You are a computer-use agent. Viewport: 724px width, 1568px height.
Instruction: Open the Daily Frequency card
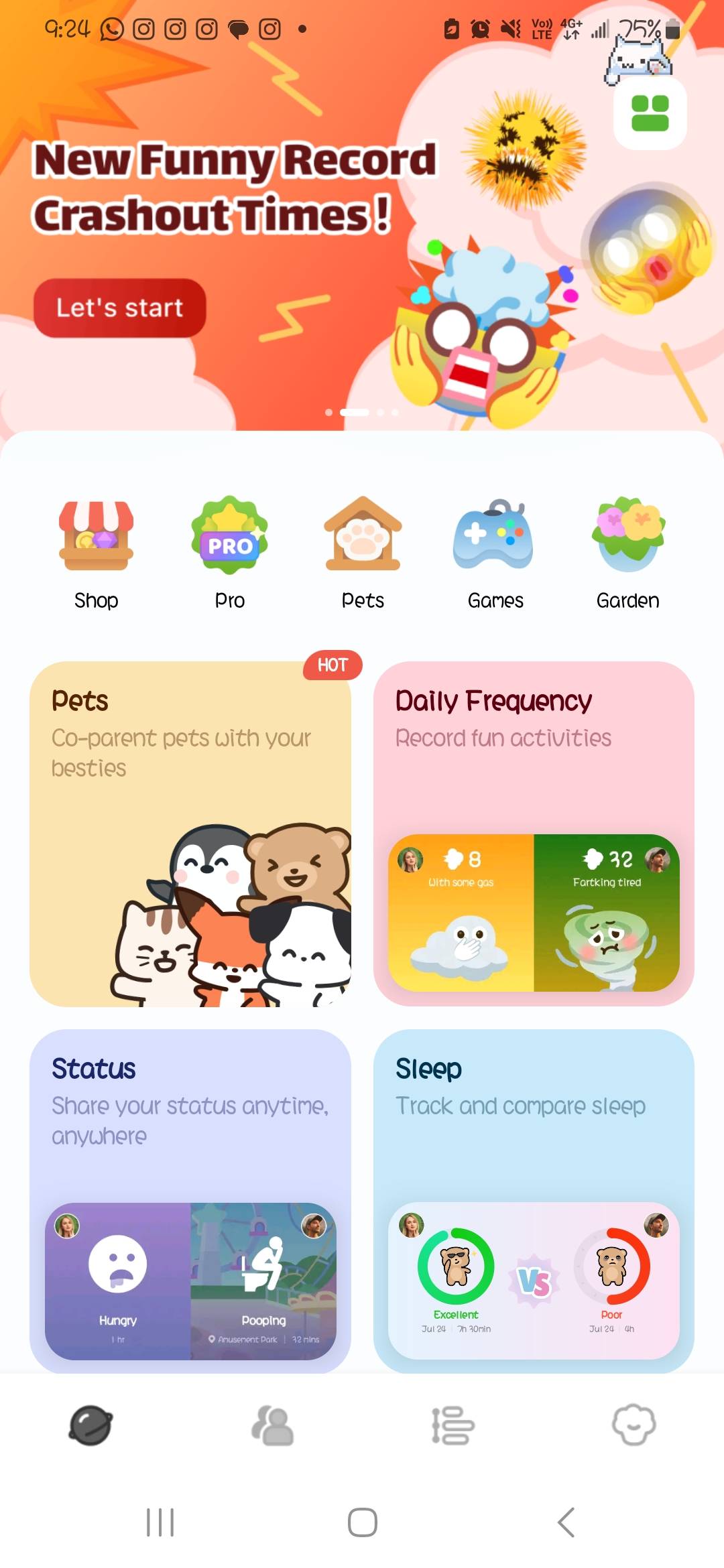pos(534,834)
